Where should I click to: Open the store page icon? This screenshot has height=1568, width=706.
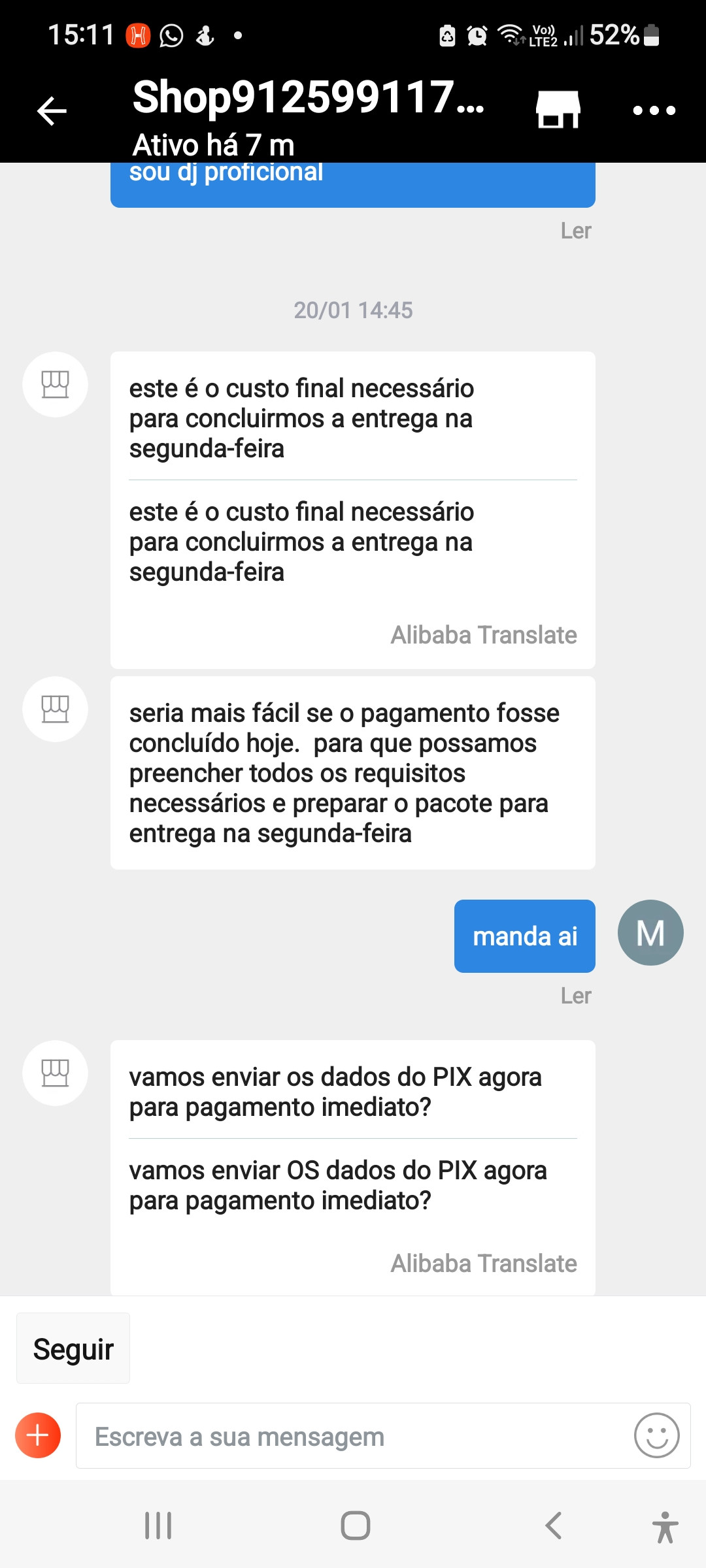(x=558, y=109)
